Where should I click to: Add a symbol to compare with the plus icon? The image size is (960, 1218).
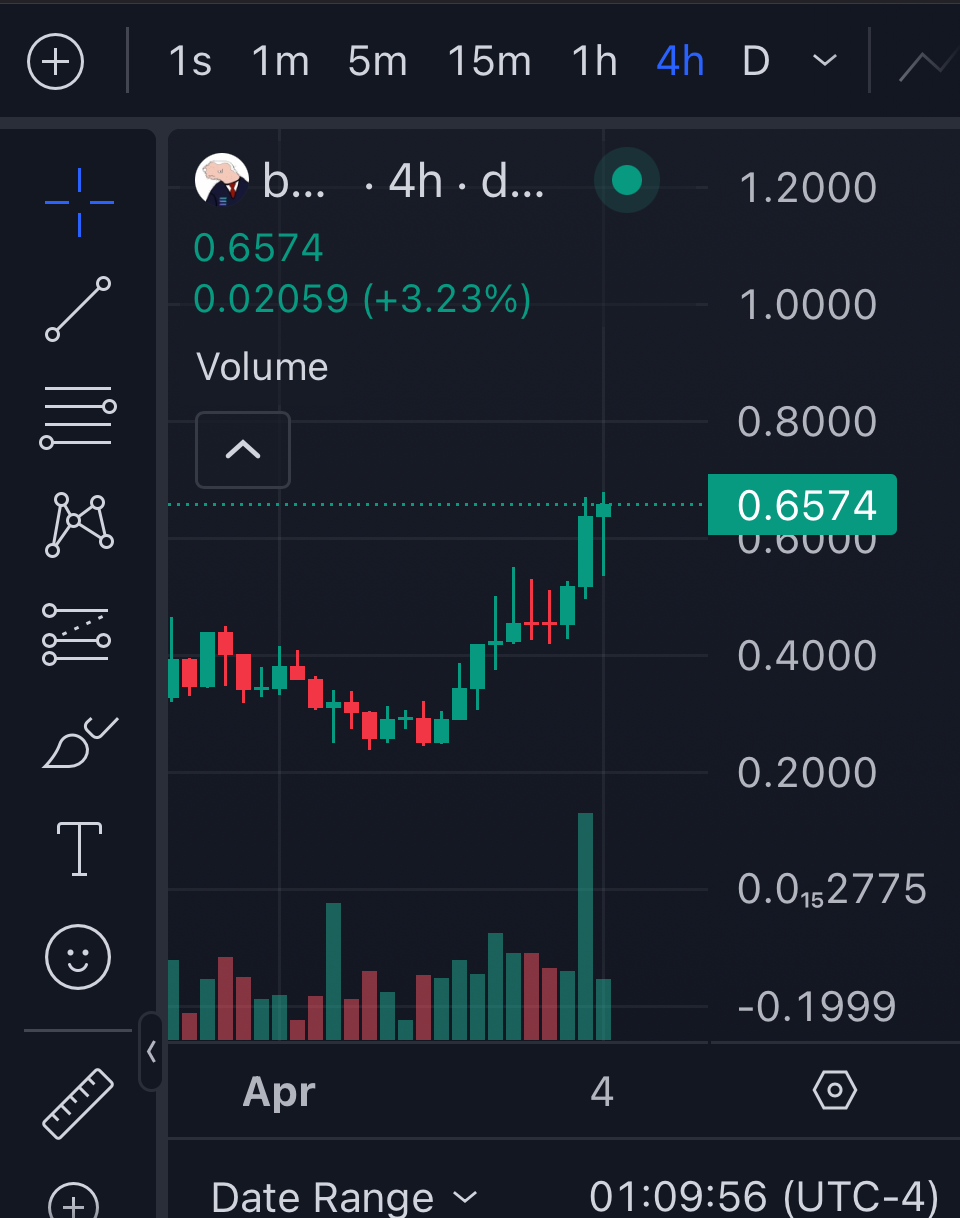coord(54,63)
